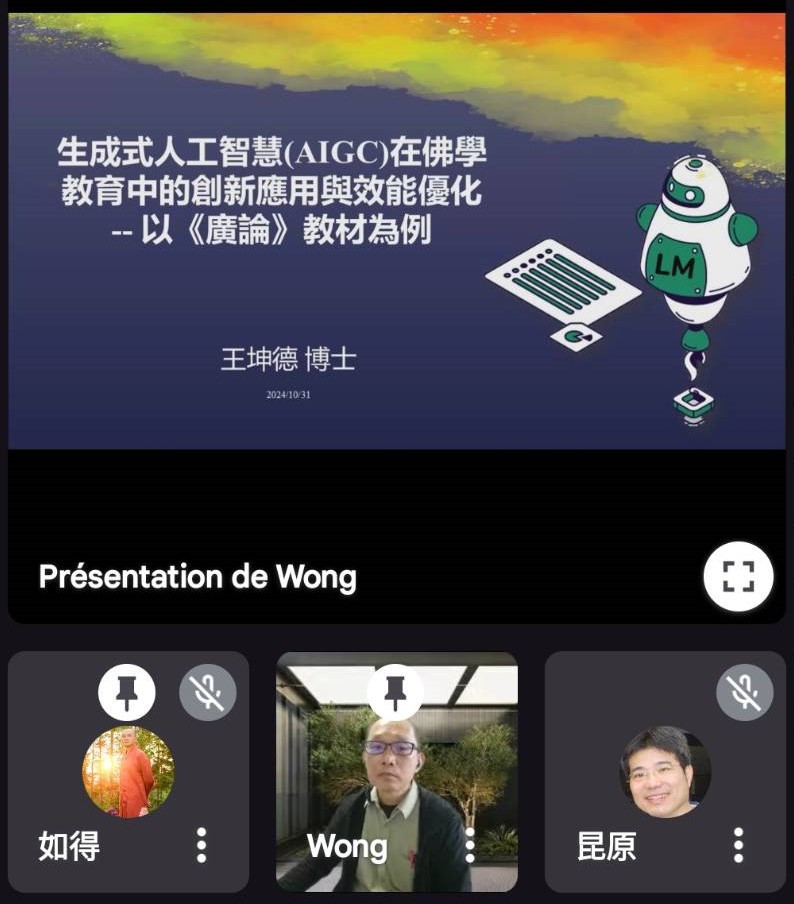Open the options menu for Wong

[469, 846]
